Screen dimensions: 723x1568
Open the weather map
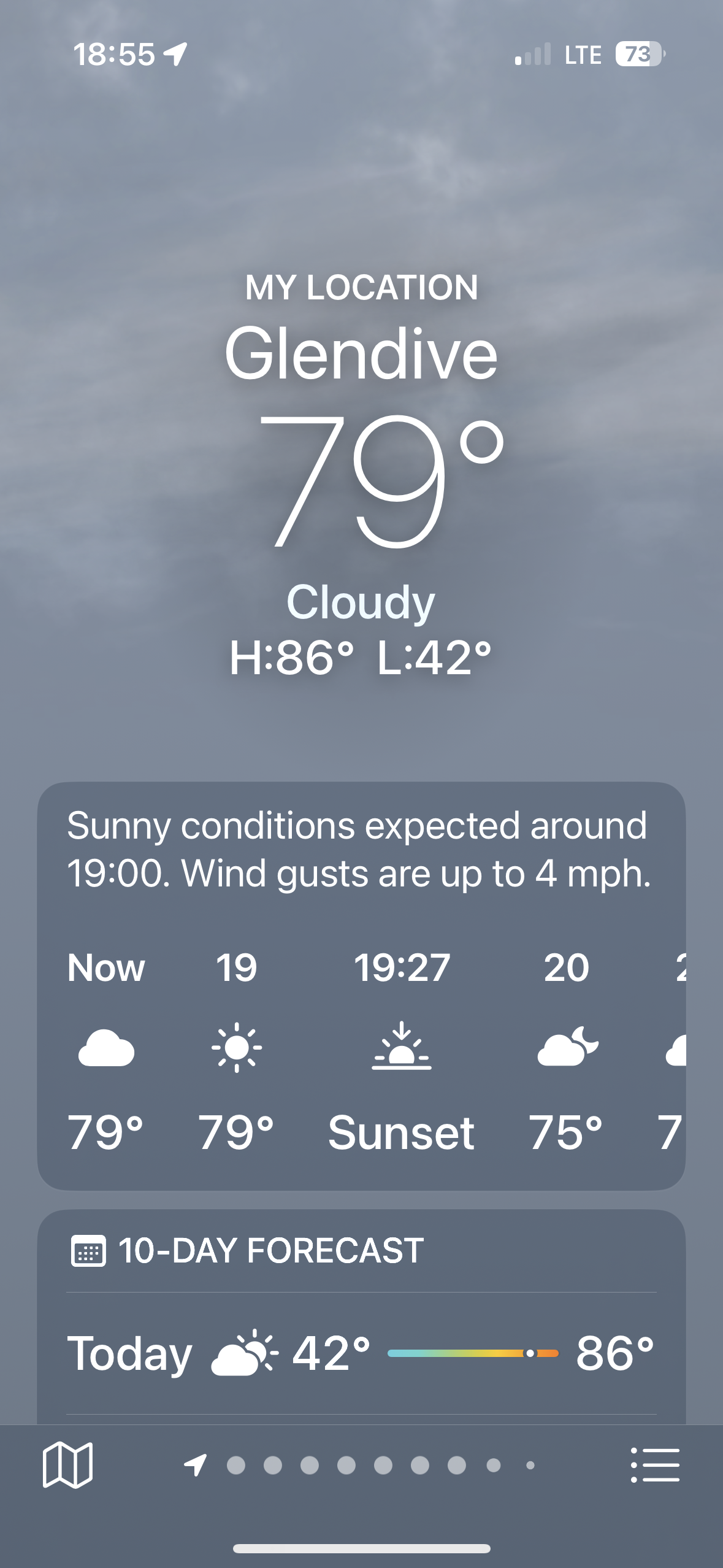(x=67, y=1465)
